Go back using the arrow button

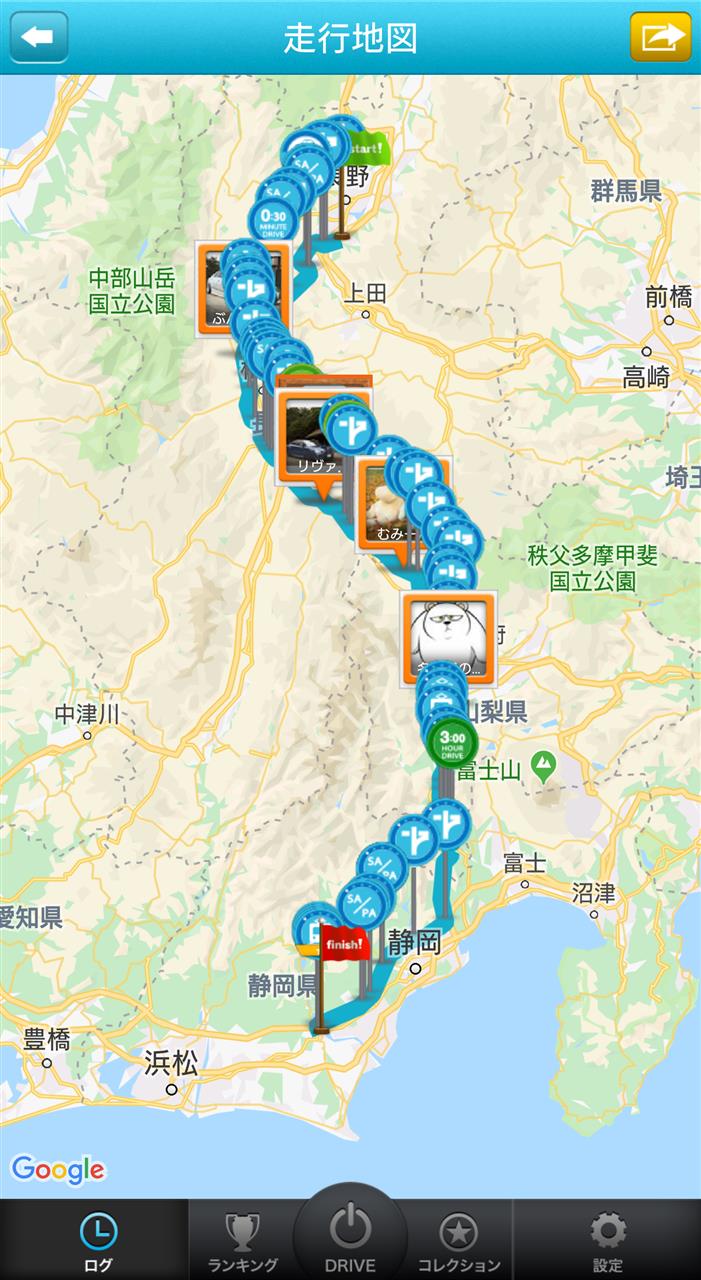(39, 37)
